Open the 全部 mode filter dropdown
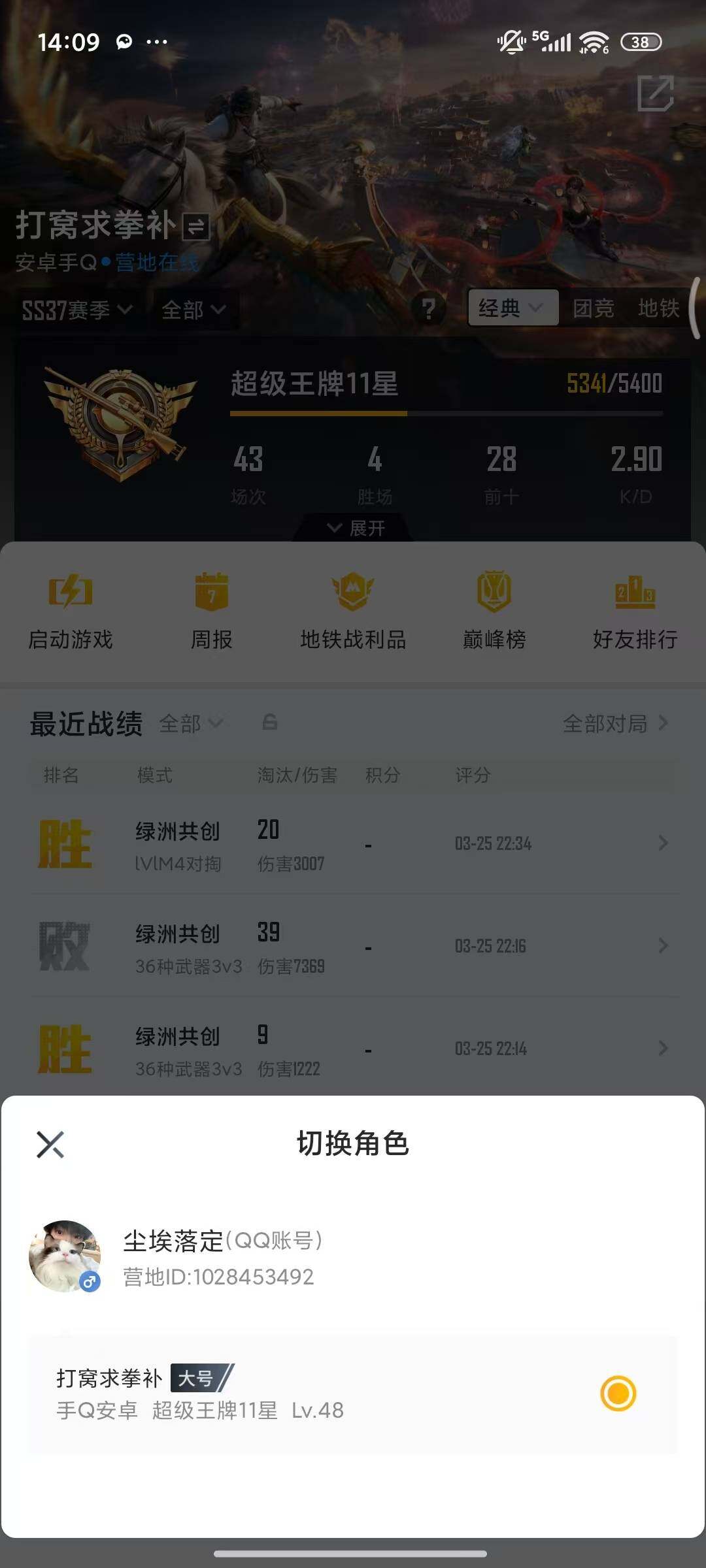 point(193,310)
